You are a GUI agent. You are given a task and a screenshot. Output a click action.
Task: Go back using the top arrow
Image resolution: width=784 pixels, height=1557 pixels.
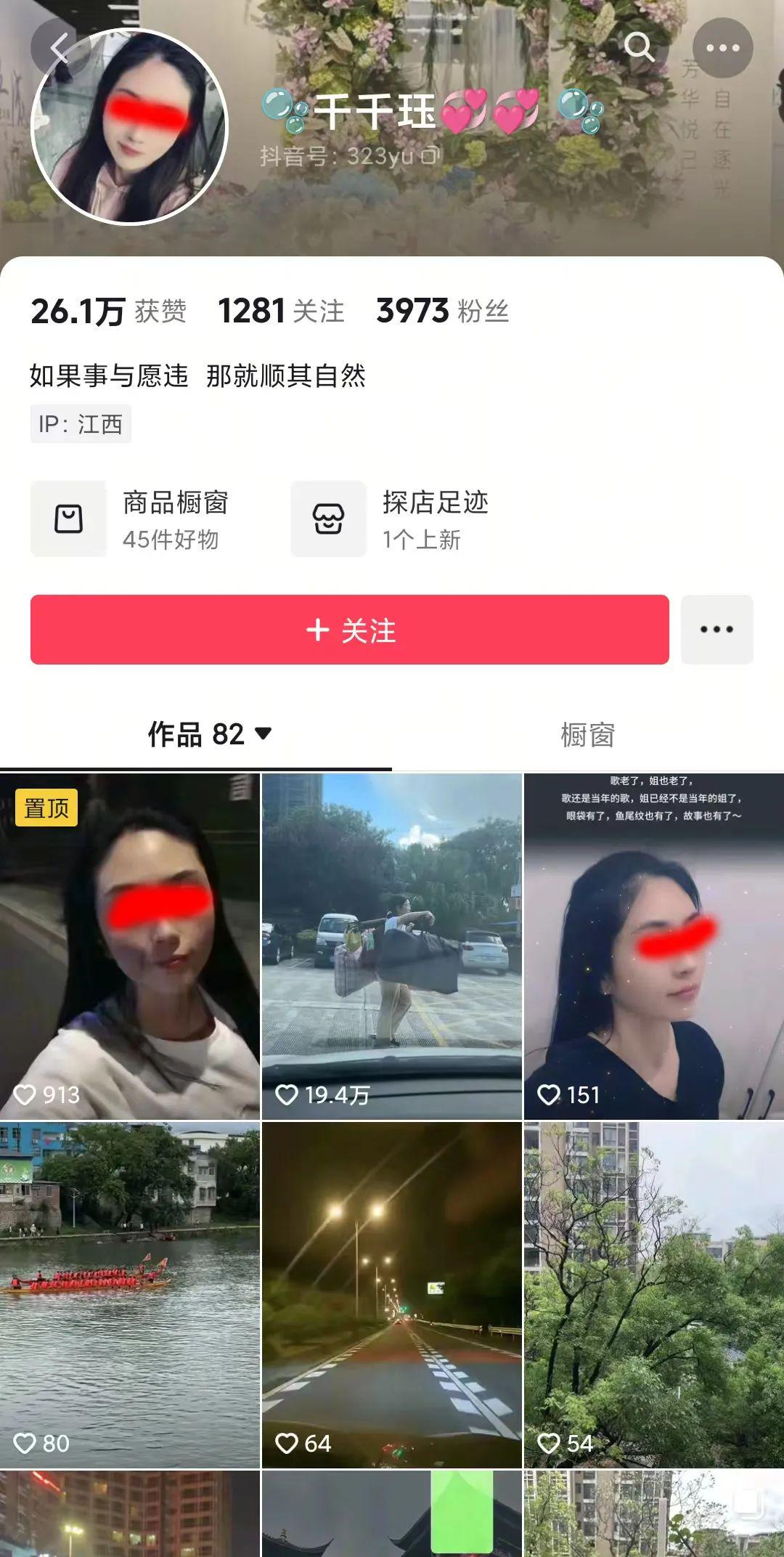60,48
